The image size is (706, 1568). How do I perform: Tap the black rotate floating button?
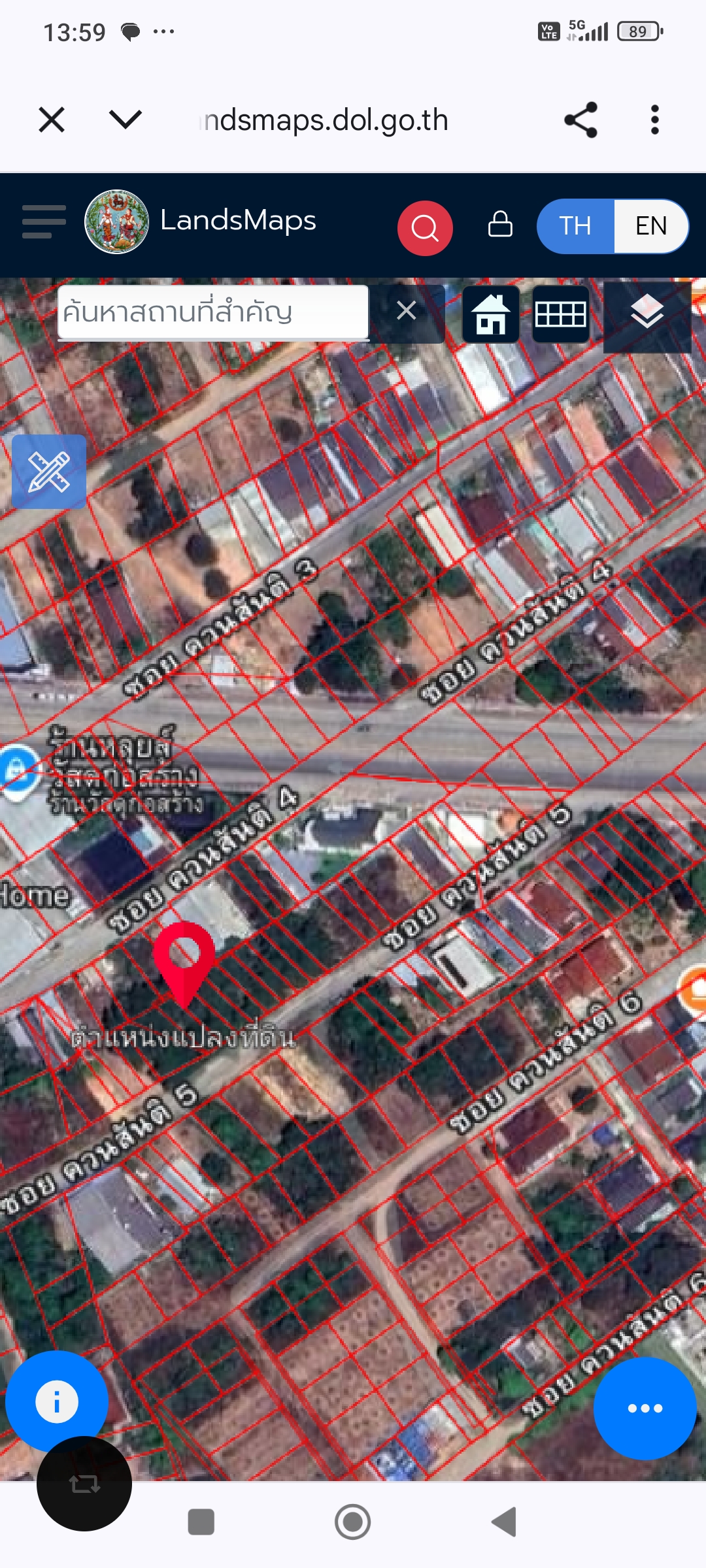[84, 1484]
